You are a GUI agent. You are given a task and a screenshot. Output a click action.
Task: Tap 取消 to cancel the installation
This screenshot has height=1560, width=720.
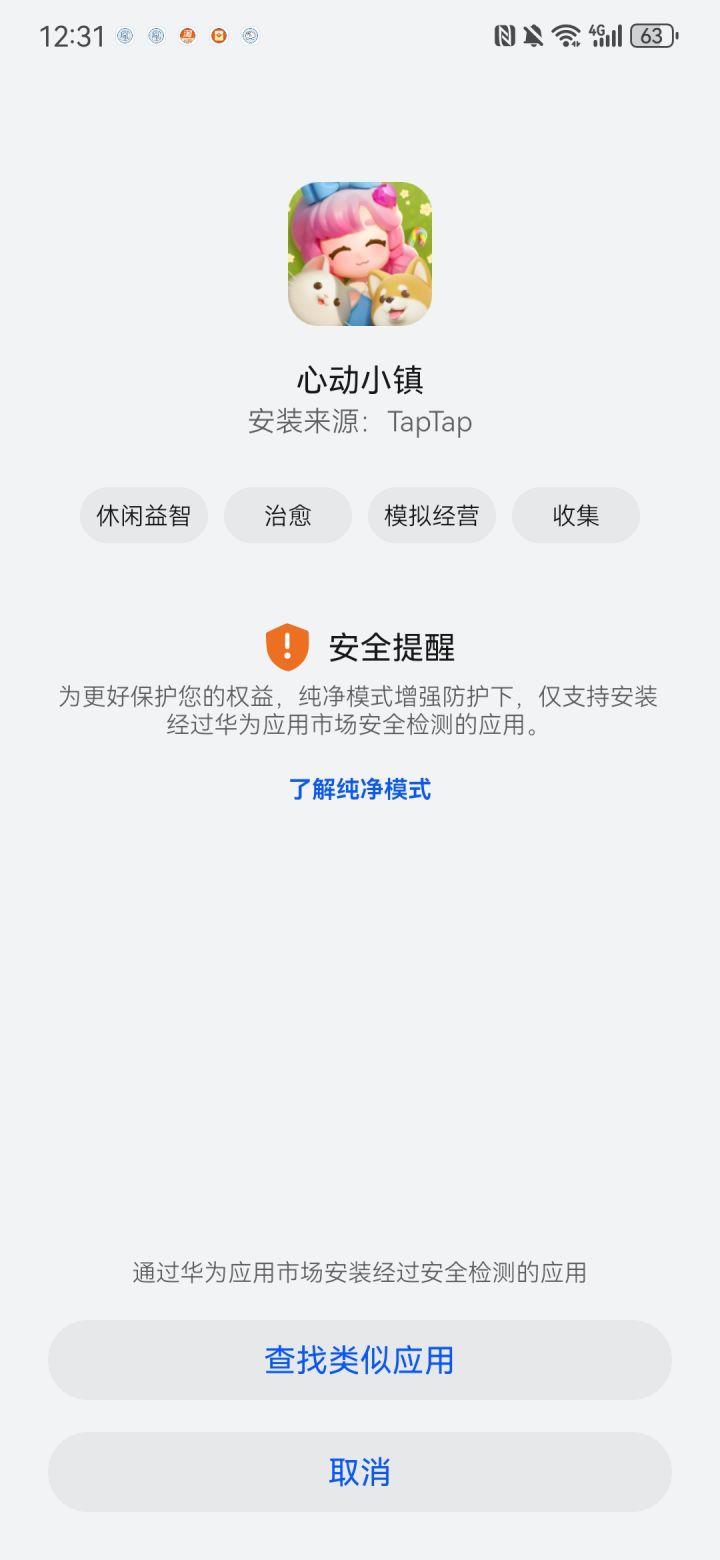tap(359, 1471)
